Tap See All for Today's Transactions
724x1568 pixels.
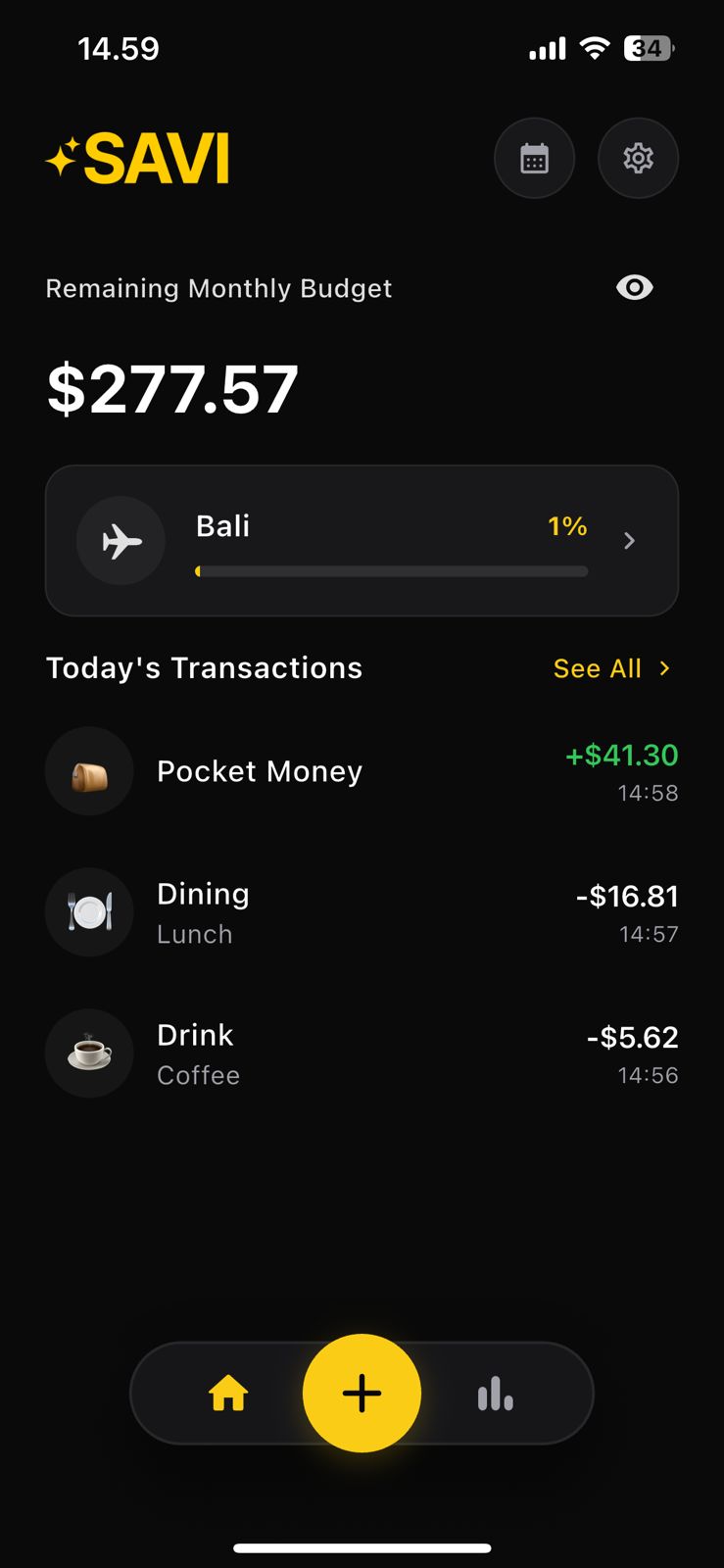pyautogui.click(x=598, y=667)
